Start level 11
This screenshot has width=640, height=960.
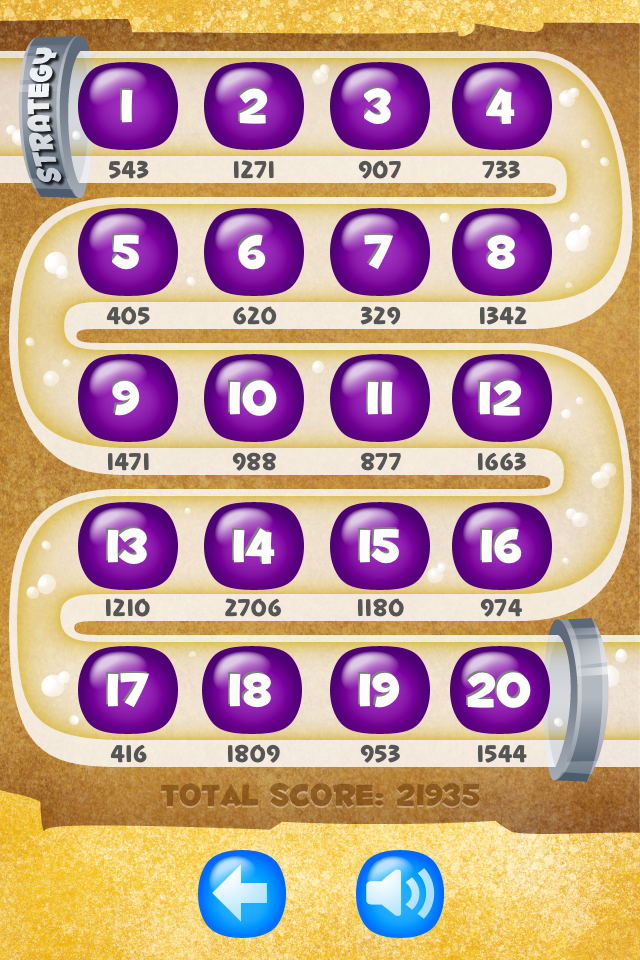point(379,398)
